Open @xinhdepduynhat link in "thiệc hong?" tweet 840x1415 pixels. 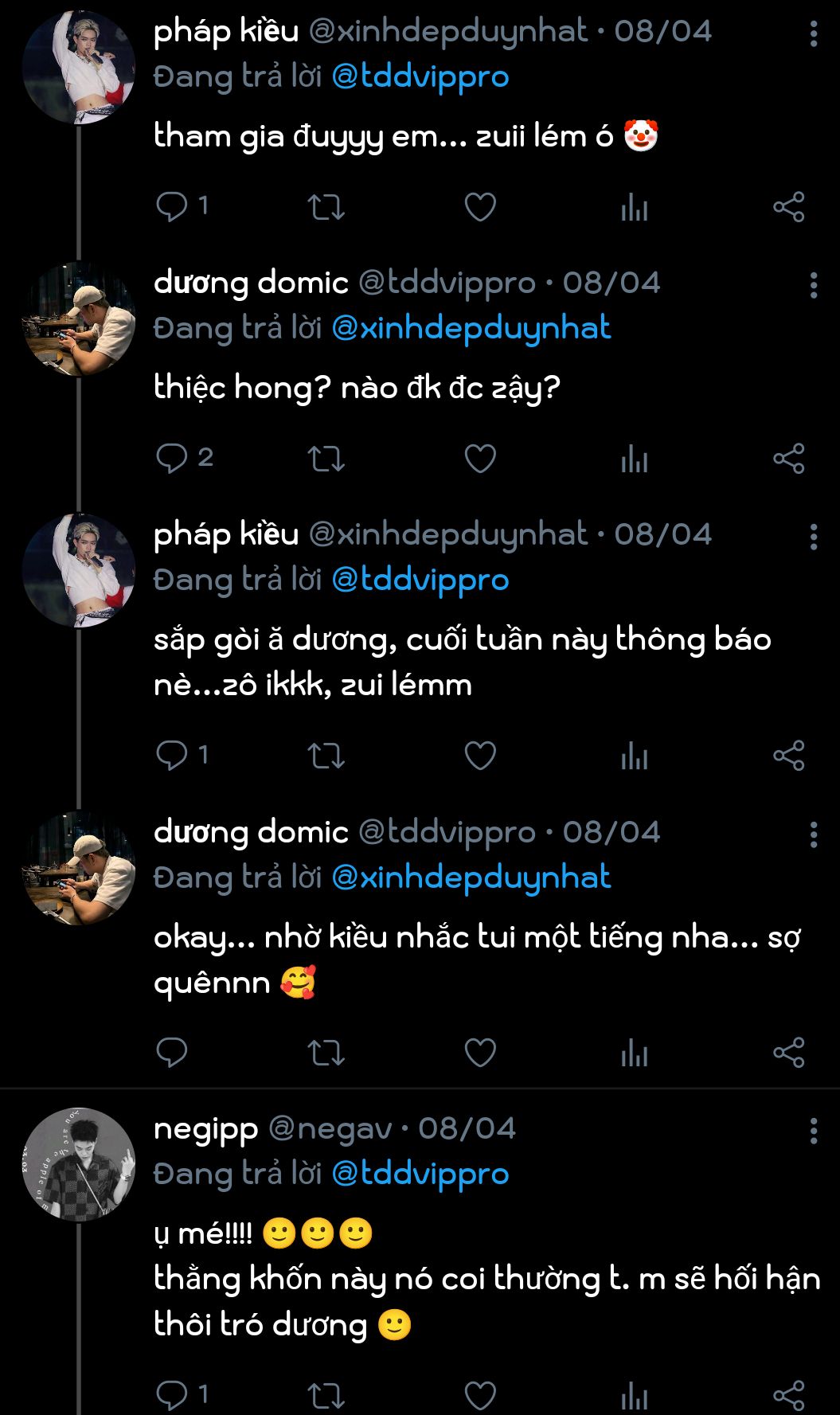471,328
